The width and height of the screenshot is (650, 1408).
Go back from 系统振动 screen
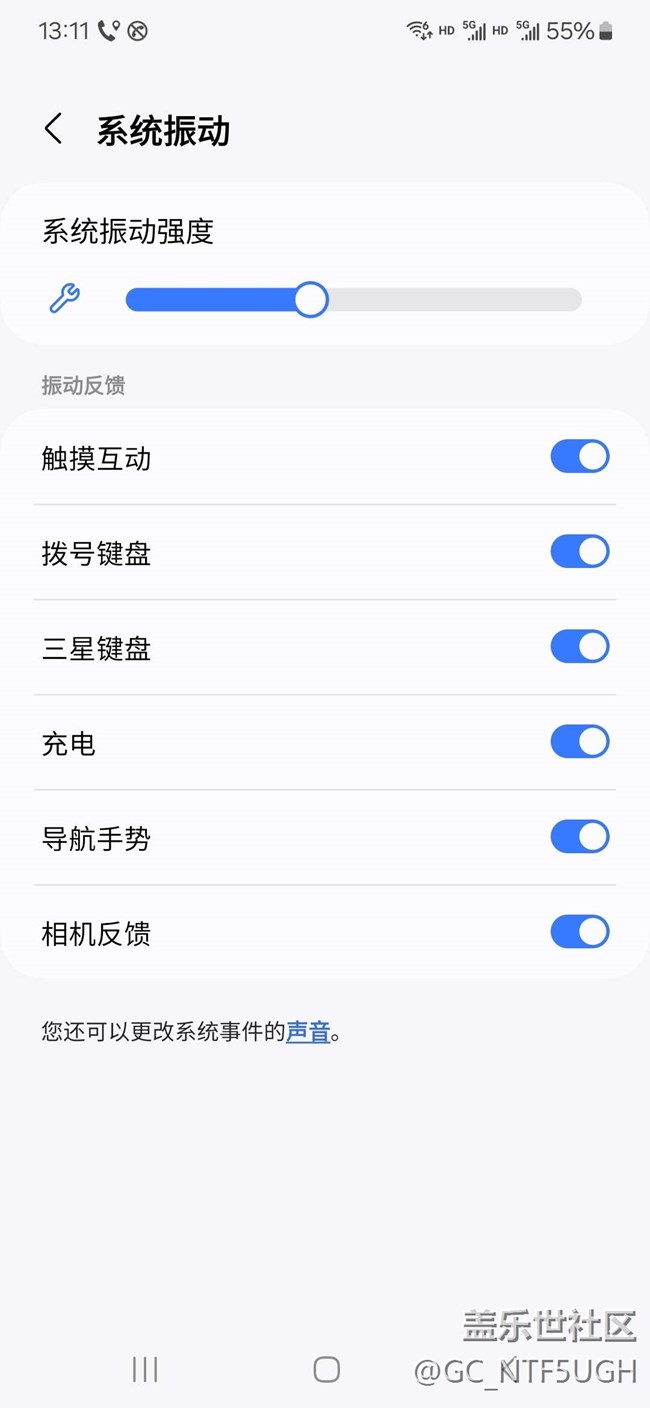[x=54, y=129]
